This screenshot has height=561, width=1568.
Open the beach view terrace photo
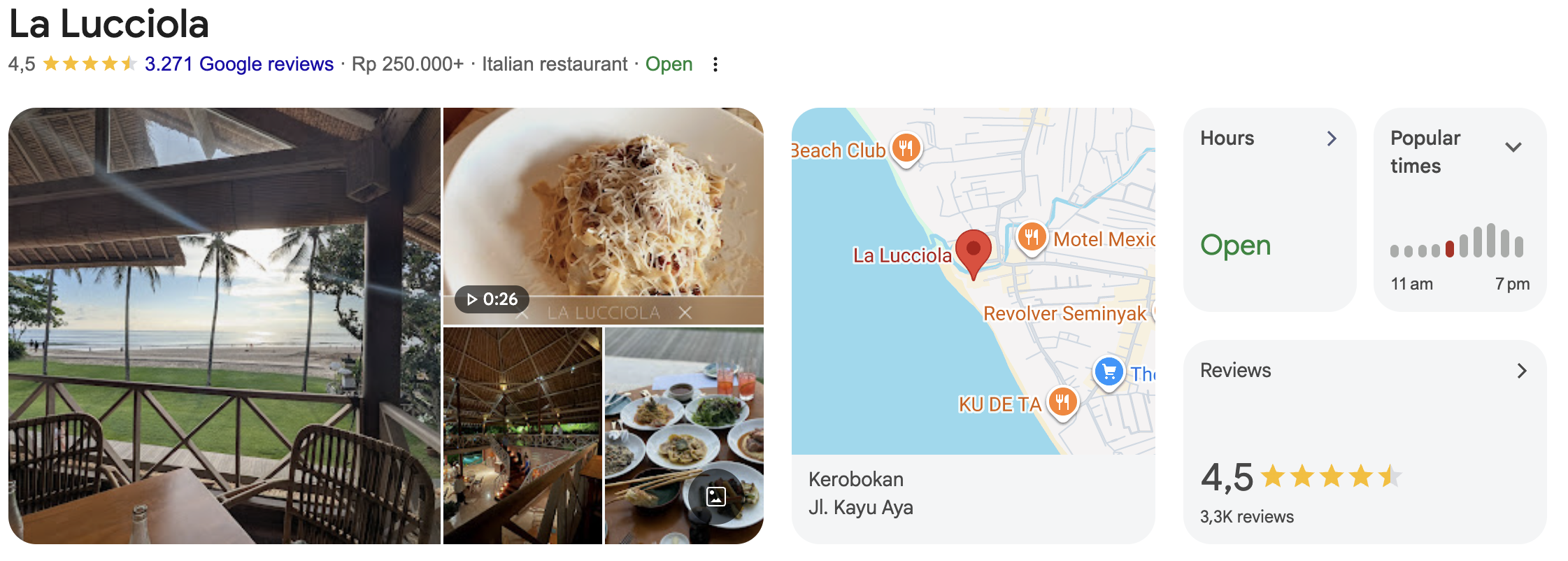point(224,325)
